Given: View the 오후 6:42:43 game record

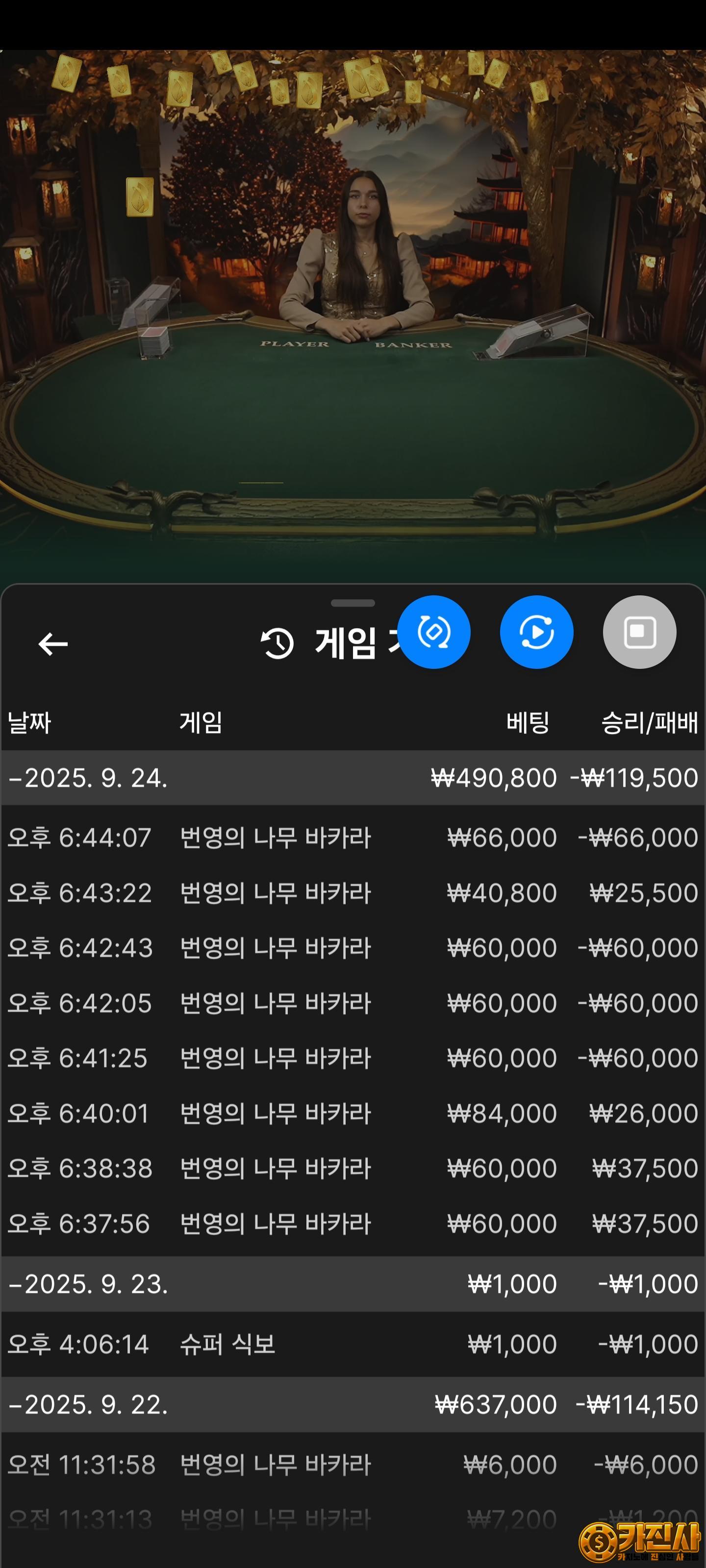Looking at the screenshot, I should (352, 948).
